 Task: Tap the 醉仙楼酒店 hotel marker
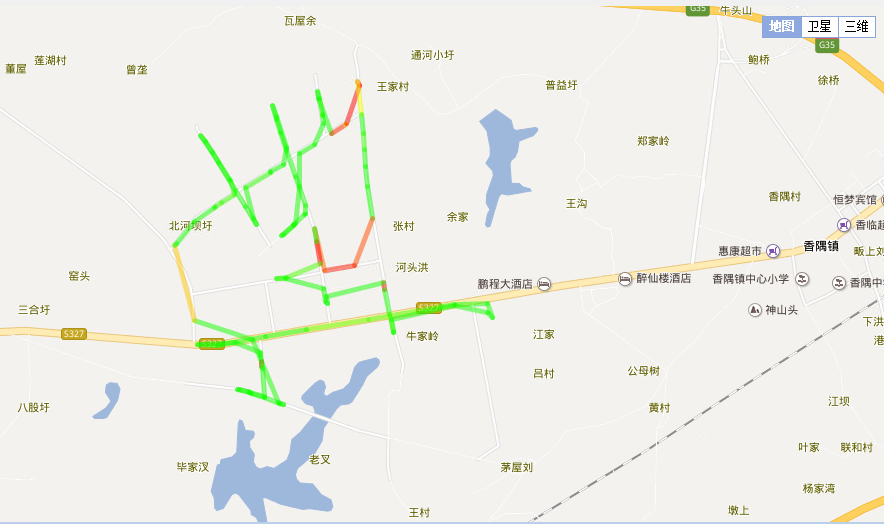pyautogui.click(x=625, y=278)
